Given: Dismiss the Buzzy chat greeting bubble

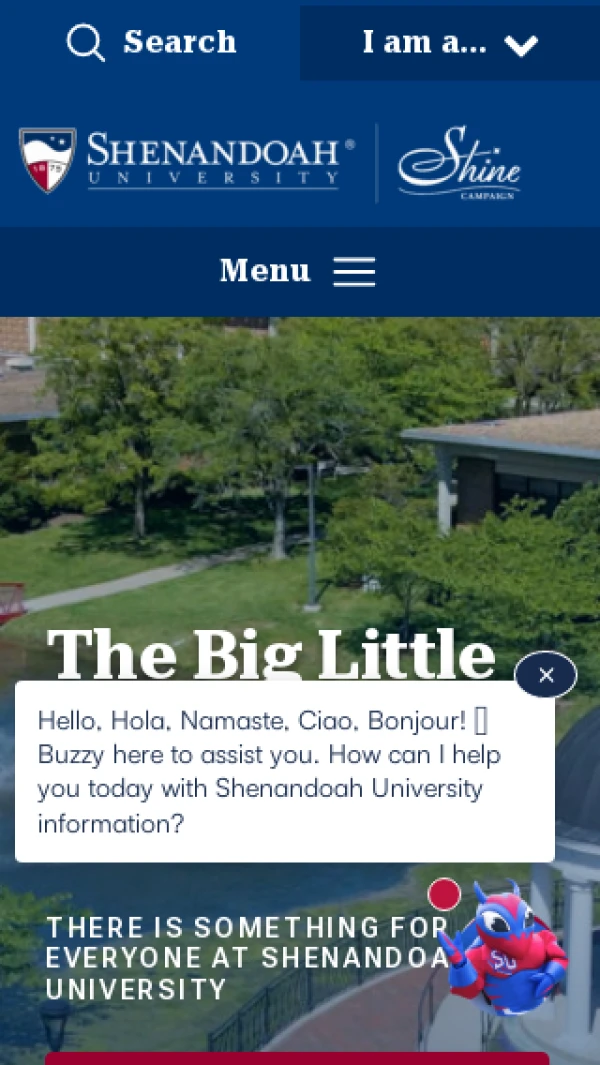Looking at the screenshot, I should click(546, 674).
